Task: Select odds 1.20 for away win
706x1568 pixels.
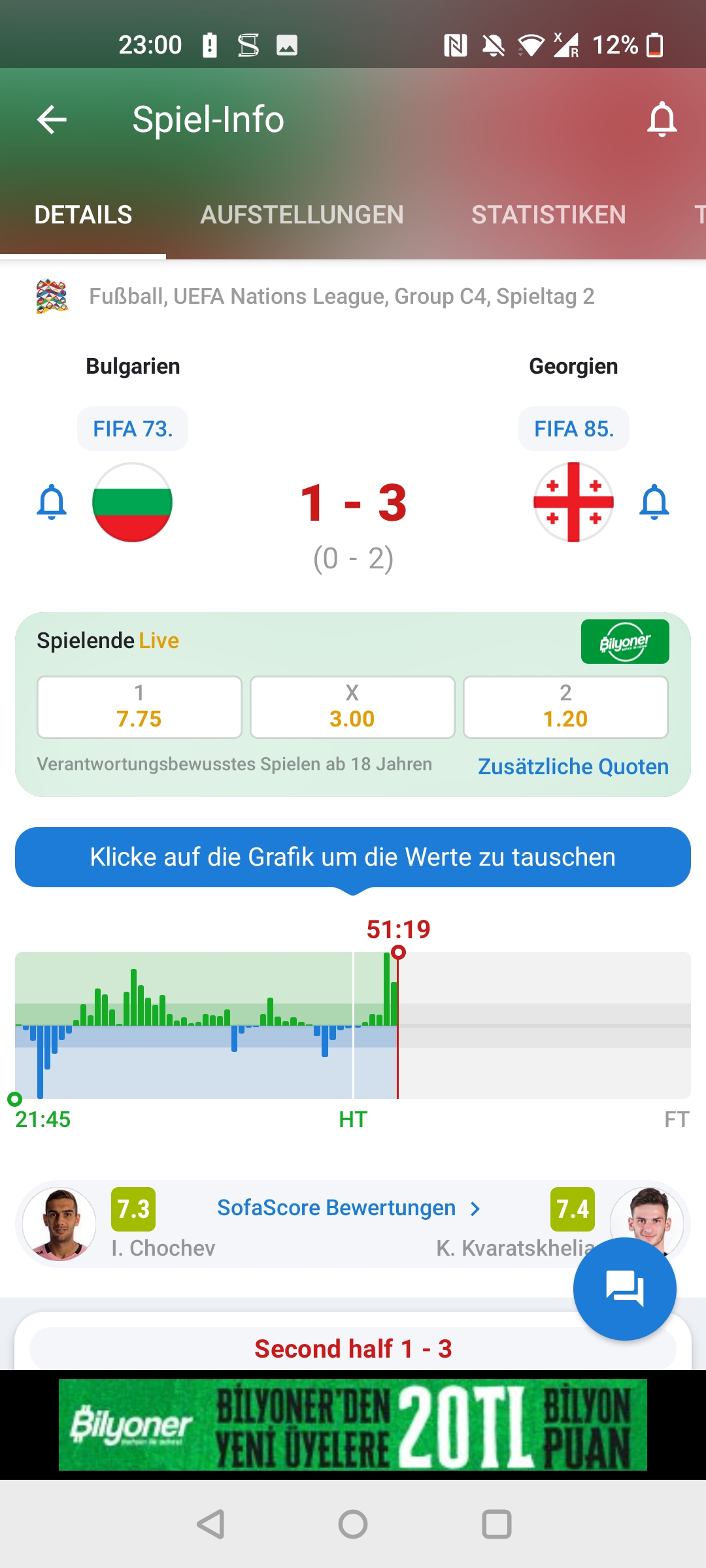Action: [565, 707]
